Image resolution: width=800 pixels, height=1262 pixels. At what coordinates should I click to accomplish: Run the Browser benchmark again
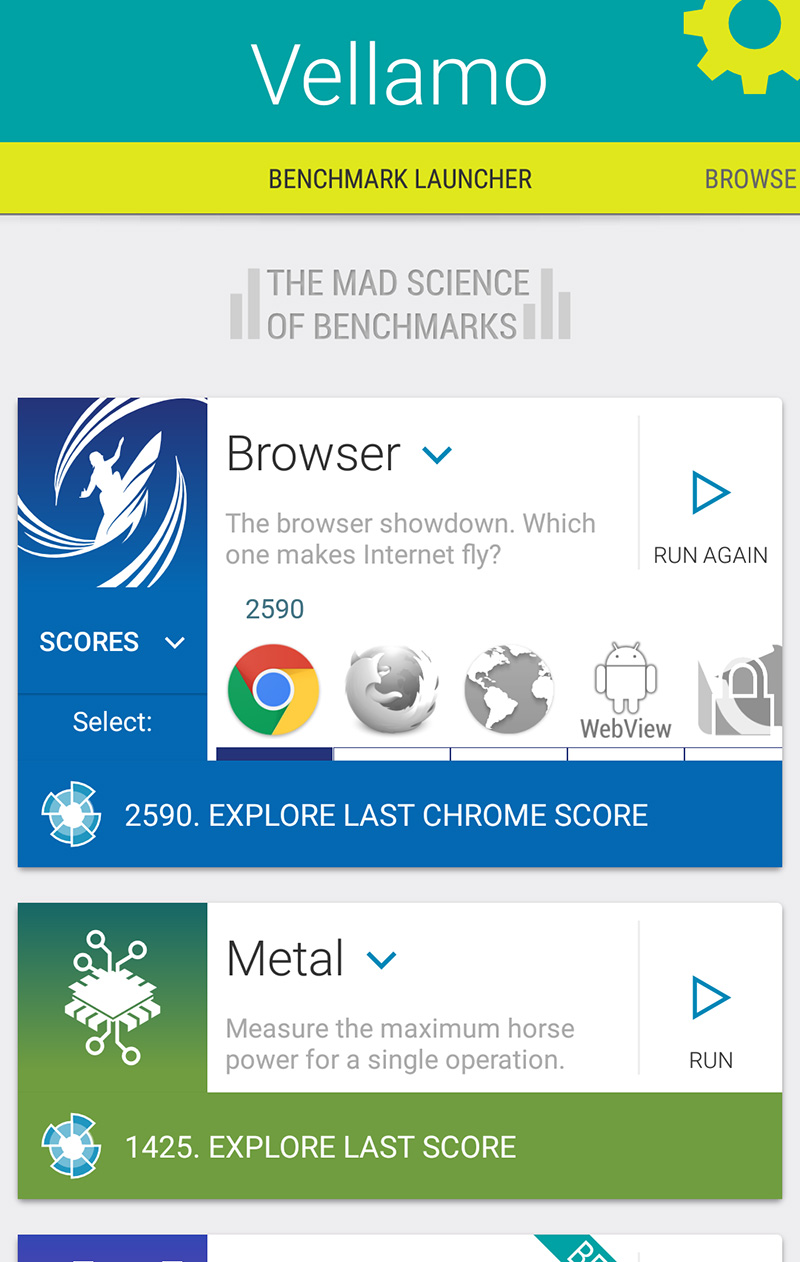point(711,515)
